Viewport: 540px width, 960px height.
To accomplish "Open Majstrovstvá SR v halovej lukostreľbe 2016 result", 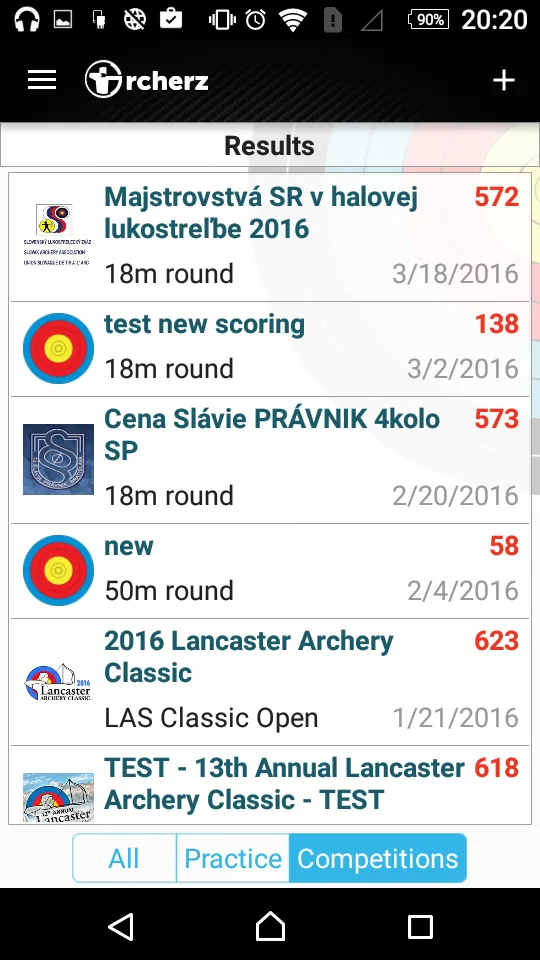I will point(269,238).
